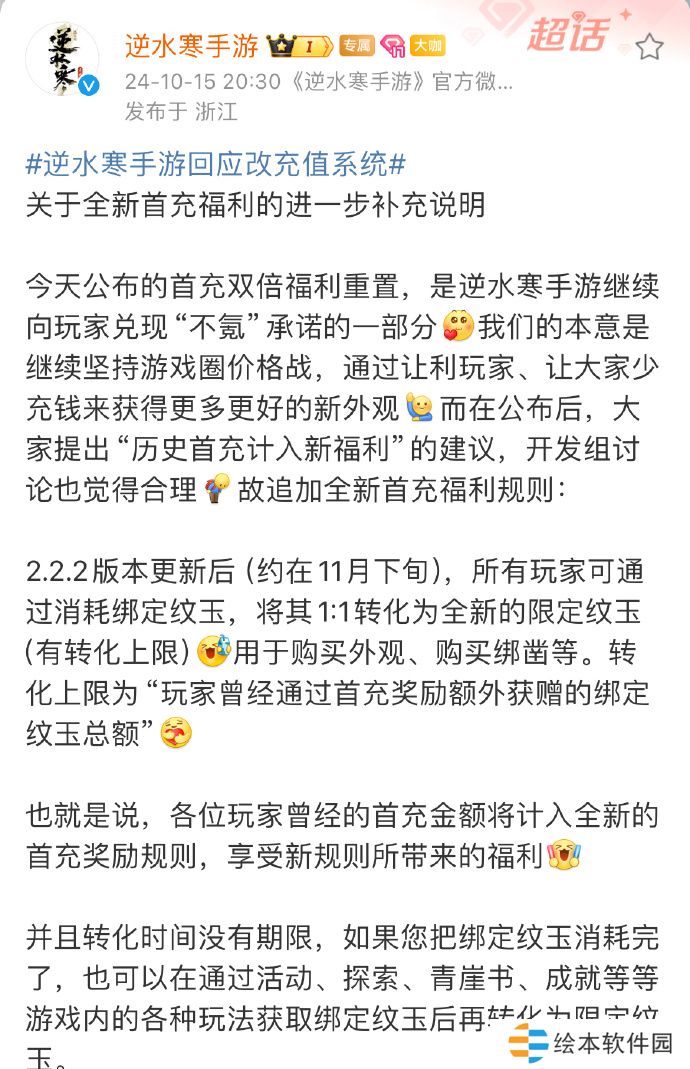Open the #逆水寒手游回应改充值系统# hashtag
Screen dimensions: 690x1069
click(x=215, y=164)
